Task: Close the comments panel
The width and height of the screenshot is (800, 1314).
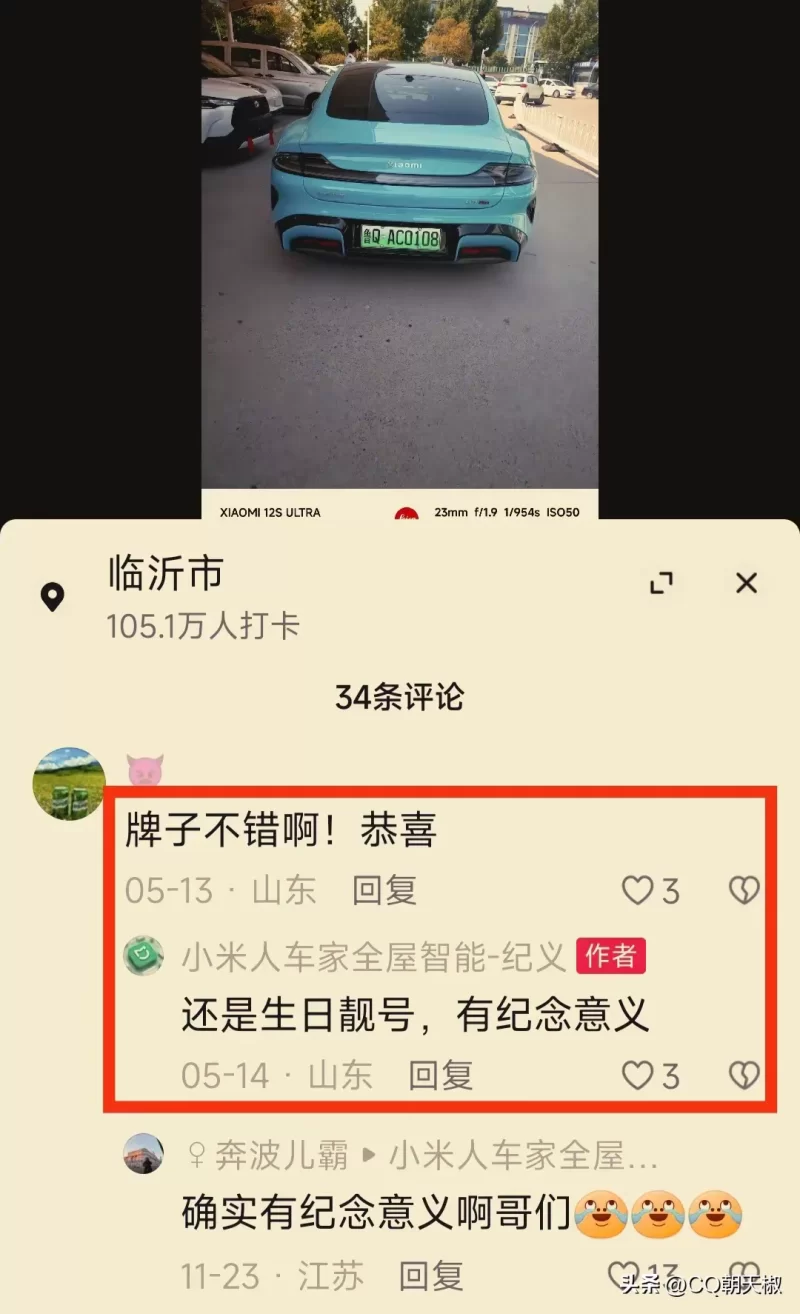Action: 746,583
